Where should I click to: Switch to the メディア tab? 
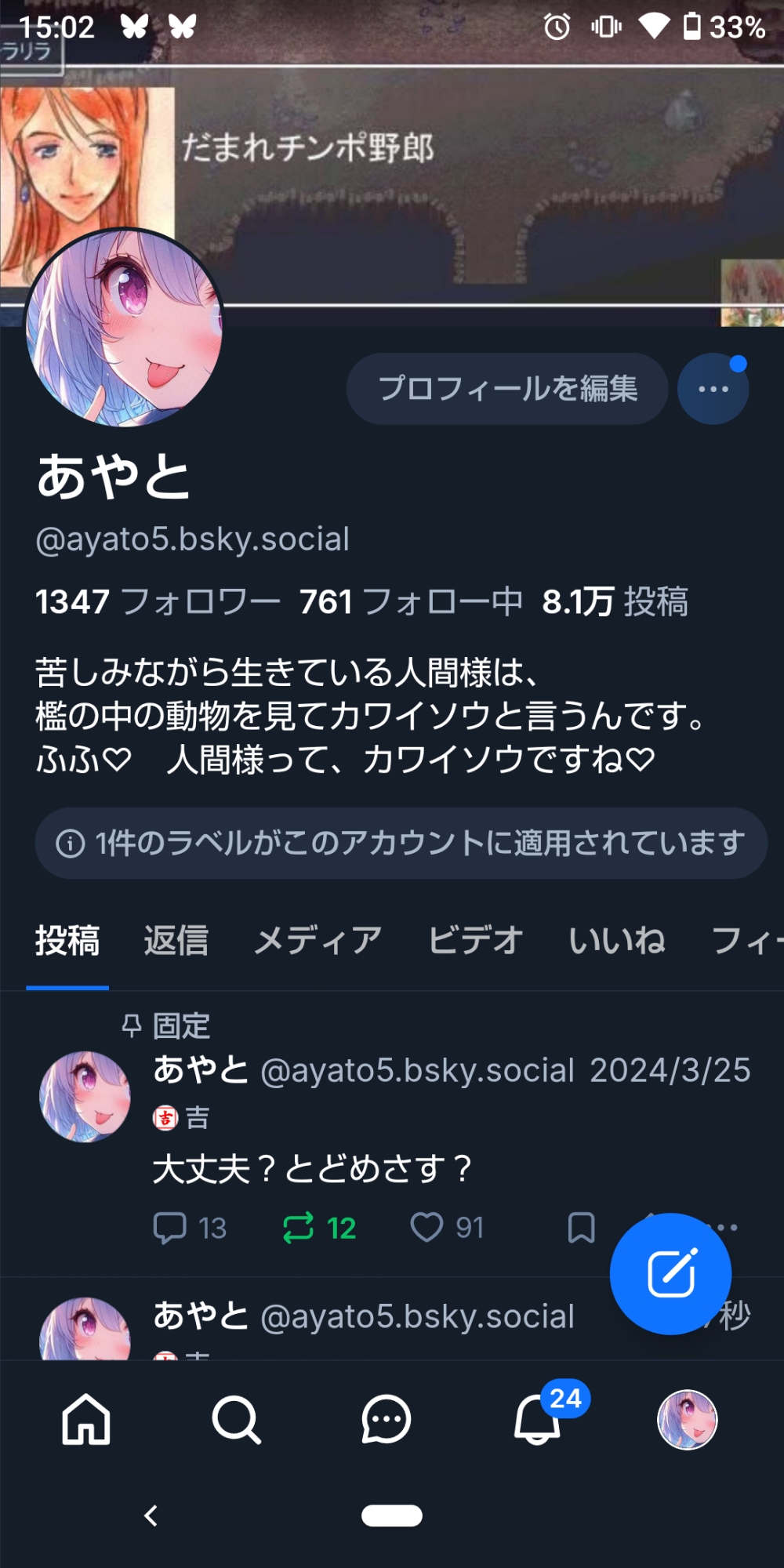[318, 940]
